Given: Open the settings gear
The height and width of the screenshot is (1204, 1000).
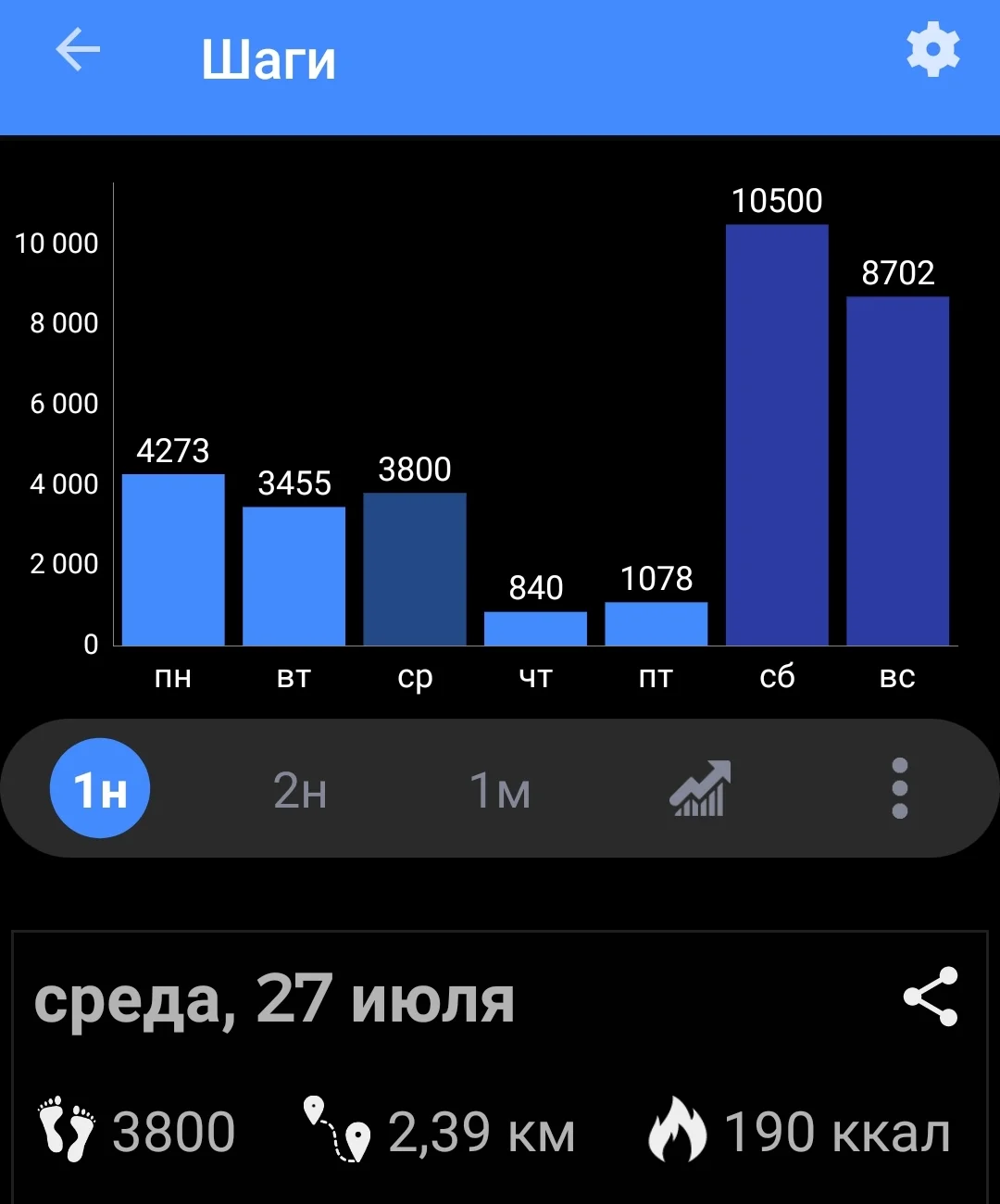Looking at the screenshot, I should click(932, 51).
